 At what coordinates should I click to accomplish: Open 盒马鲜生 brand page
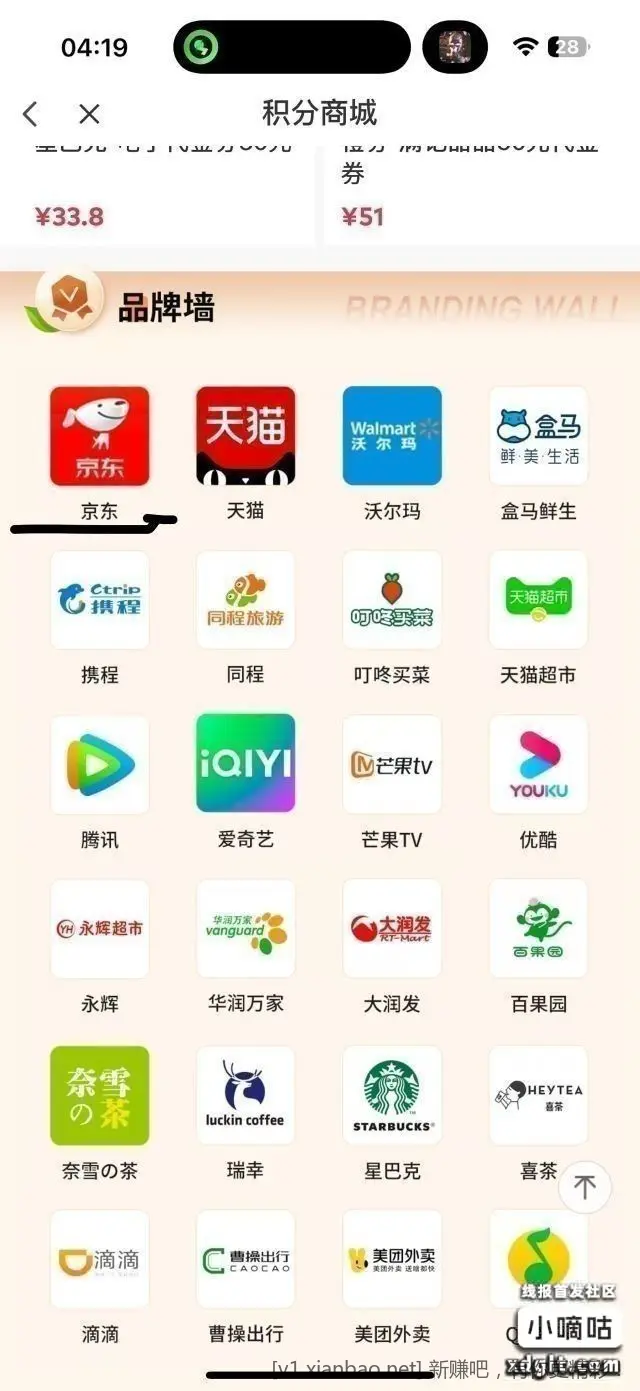[x=538, y=437]
